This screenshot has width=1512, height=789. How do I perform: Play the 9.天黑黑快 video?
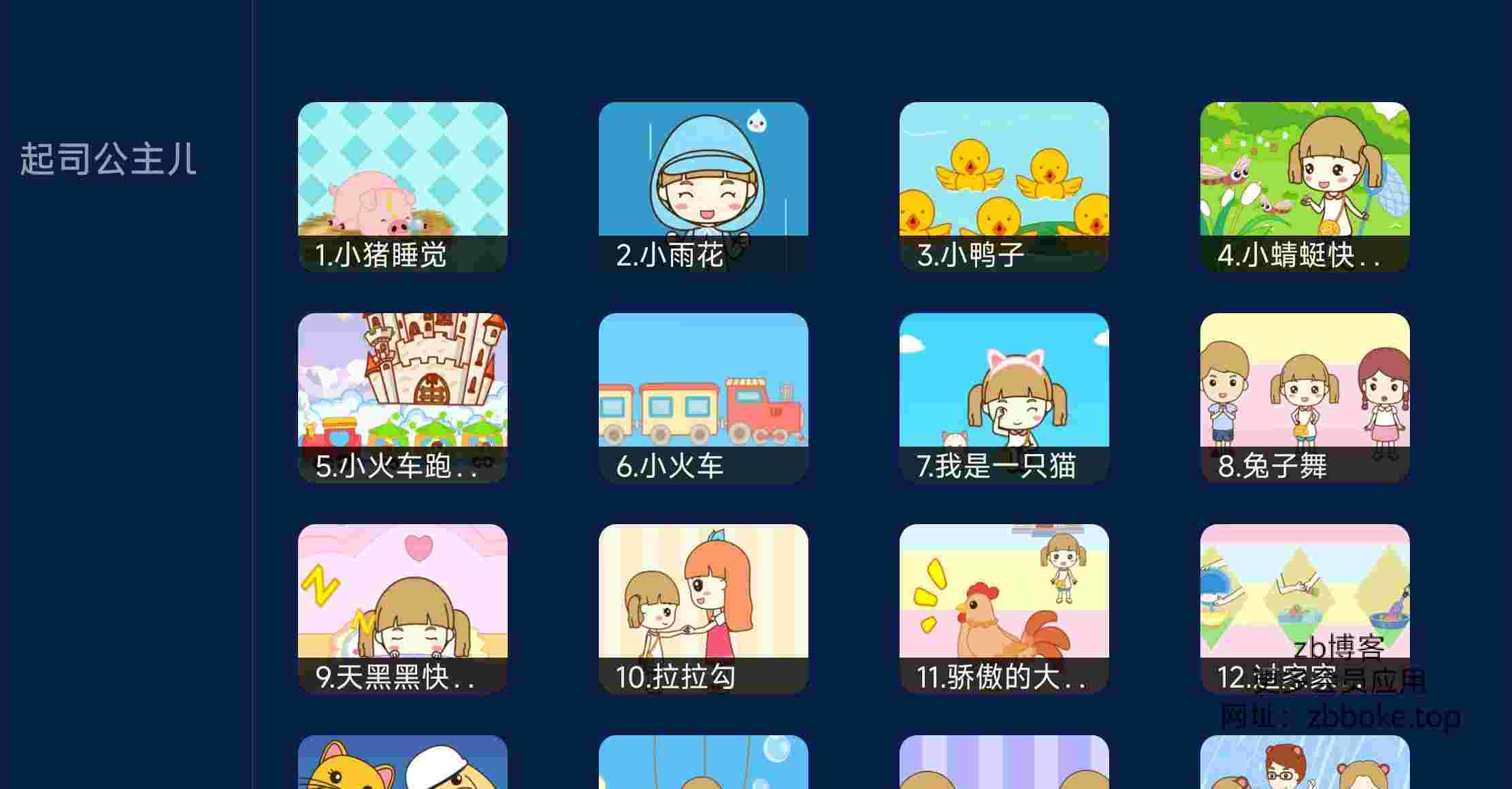402,609
